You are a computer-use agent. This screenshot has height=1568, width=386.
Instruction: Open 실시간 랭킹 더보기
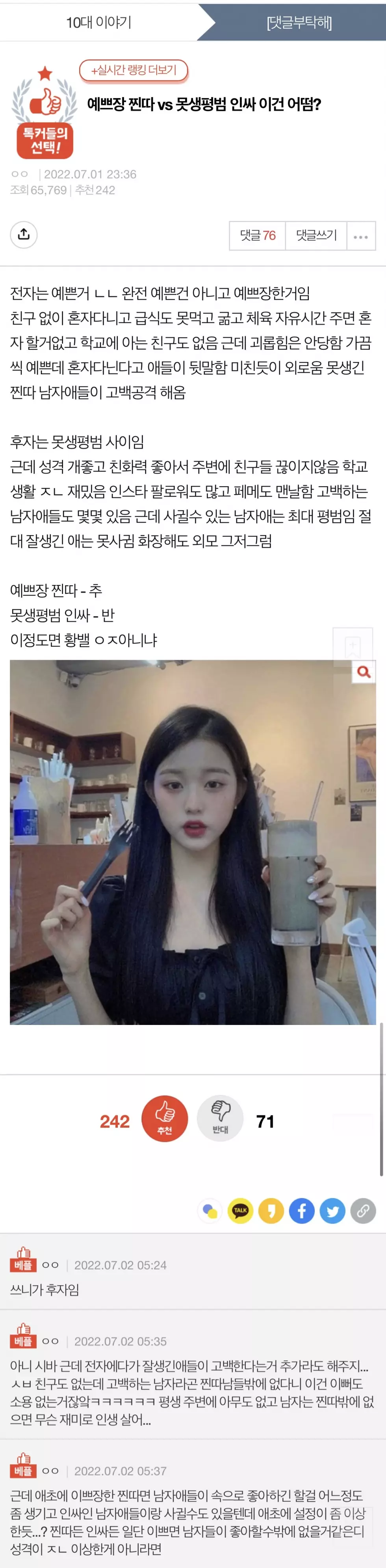[x=134, y=71]
